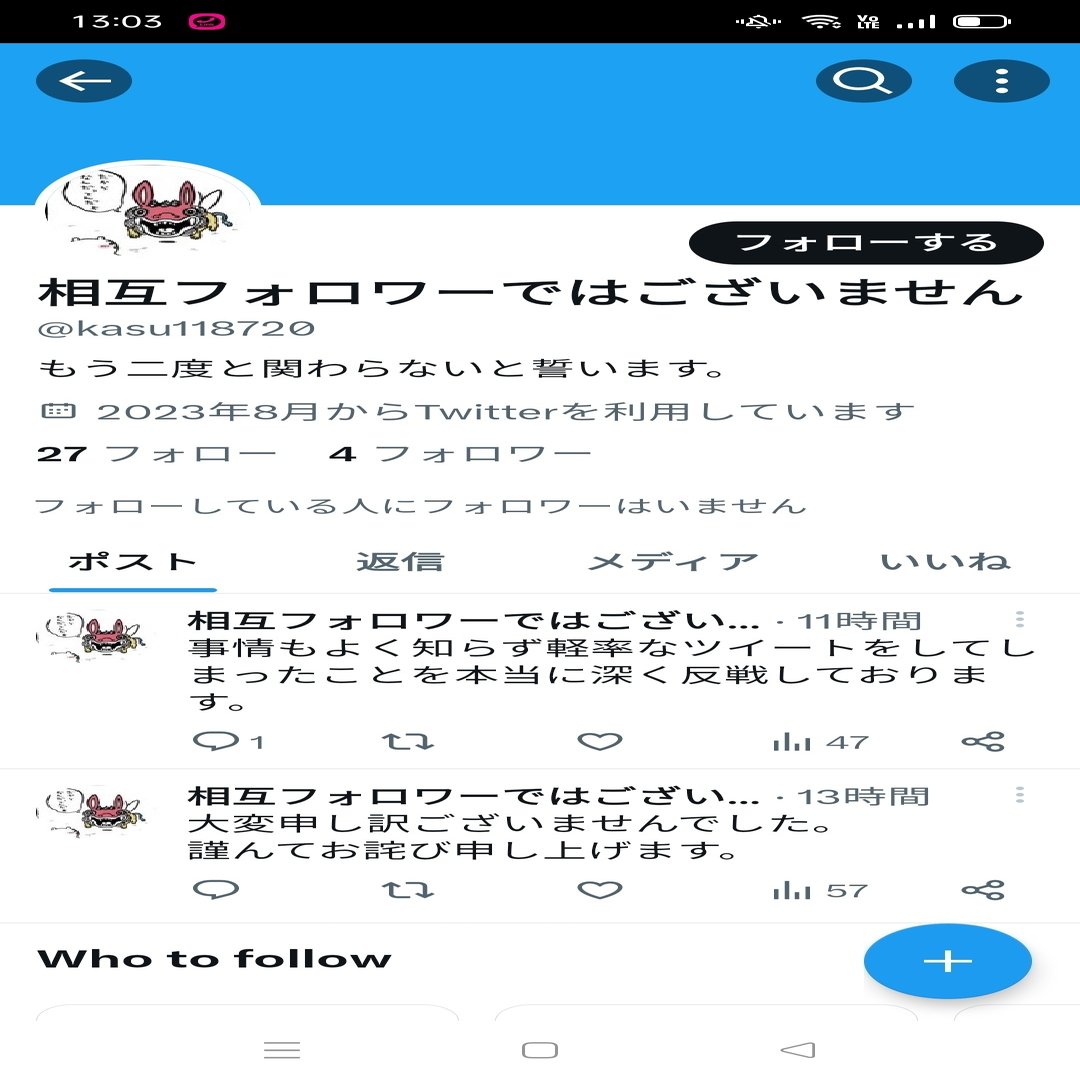Viewport: 1080px width, 1080px height.
Task: Tap the フォローする button
Action: pyautogui.click(x=866, y=243)
